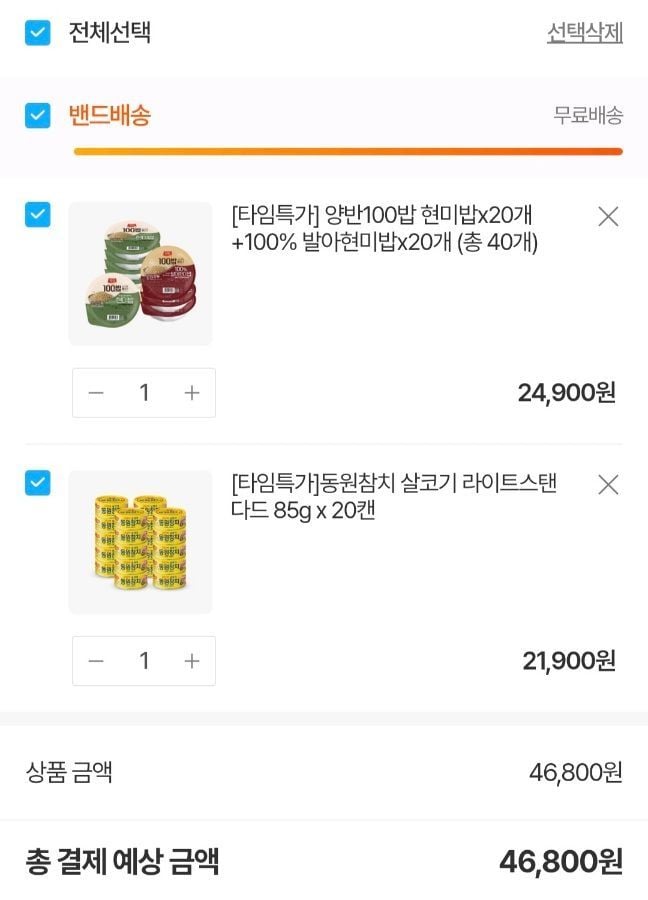Screen dimensions: 648x900
Task: Toggle the 밴드배송 group checkbox
Action: (x=37, y=116)
